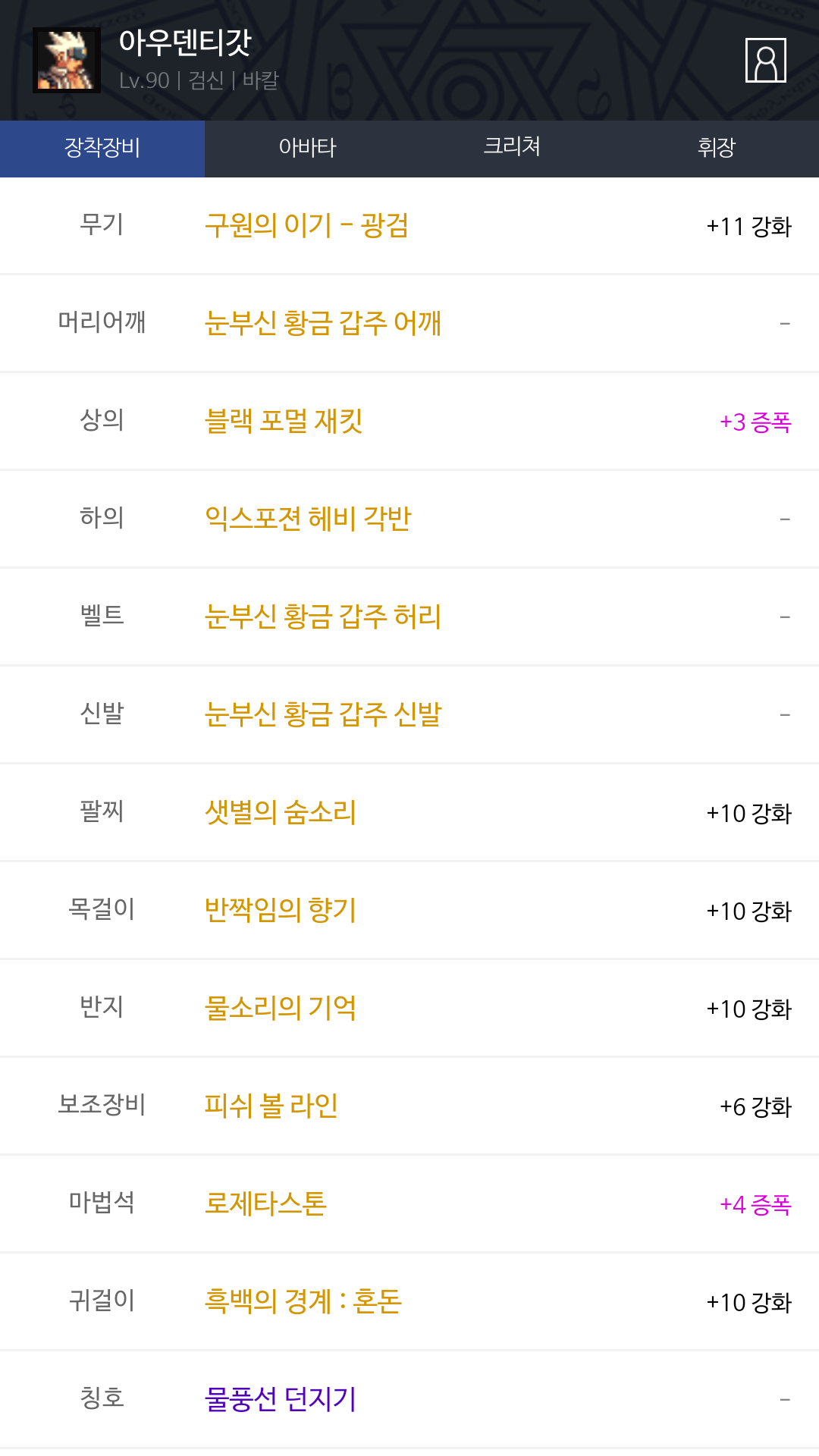Open weapon item 구원의 이기 - 광검
The height and width of the screenshot is (1456, 819).
point(306,225)
